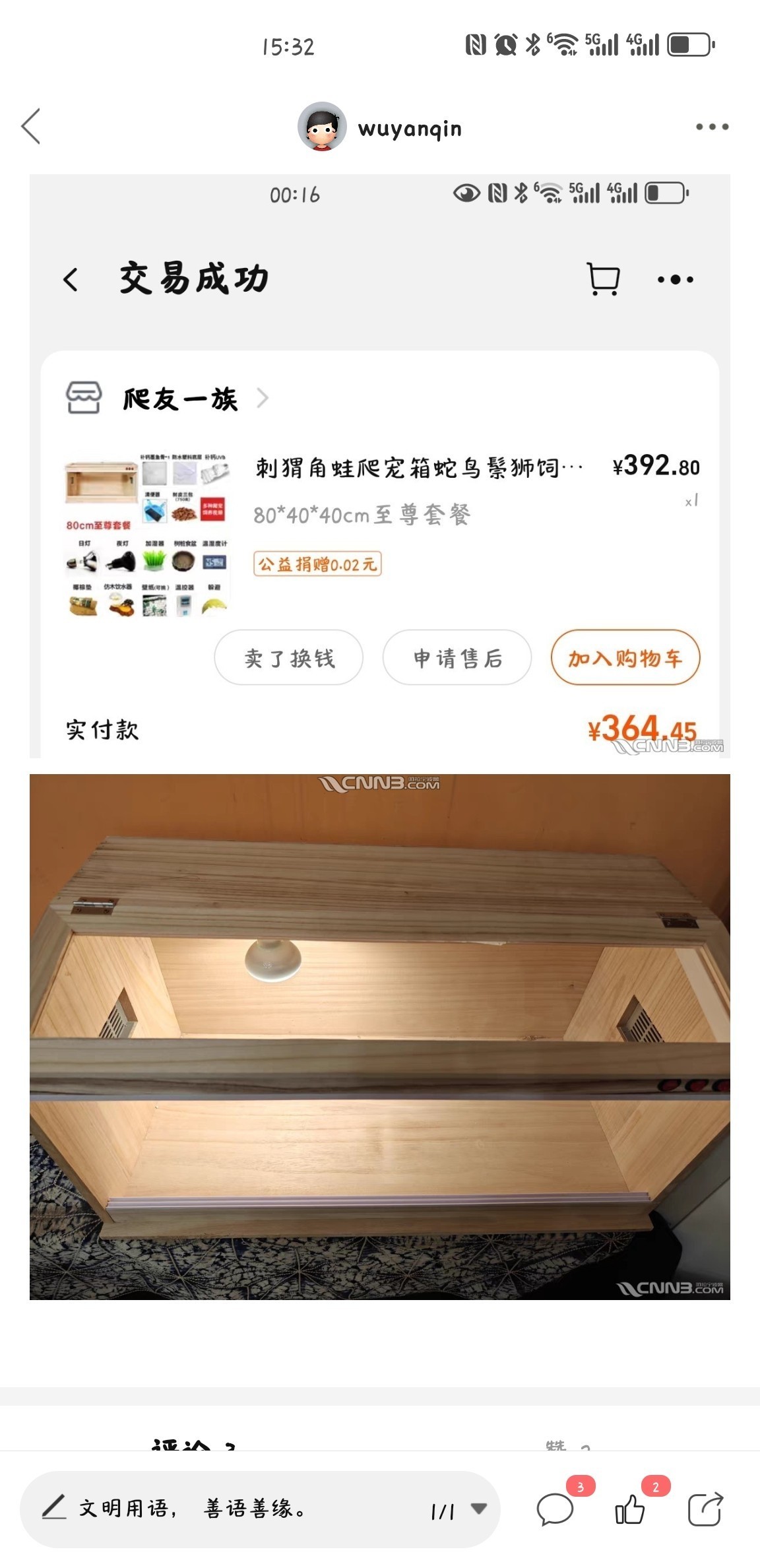Open the comments bubble icon
Image resolution: width=760 pixels, height=1568 pixels.
pos(555,1509)
